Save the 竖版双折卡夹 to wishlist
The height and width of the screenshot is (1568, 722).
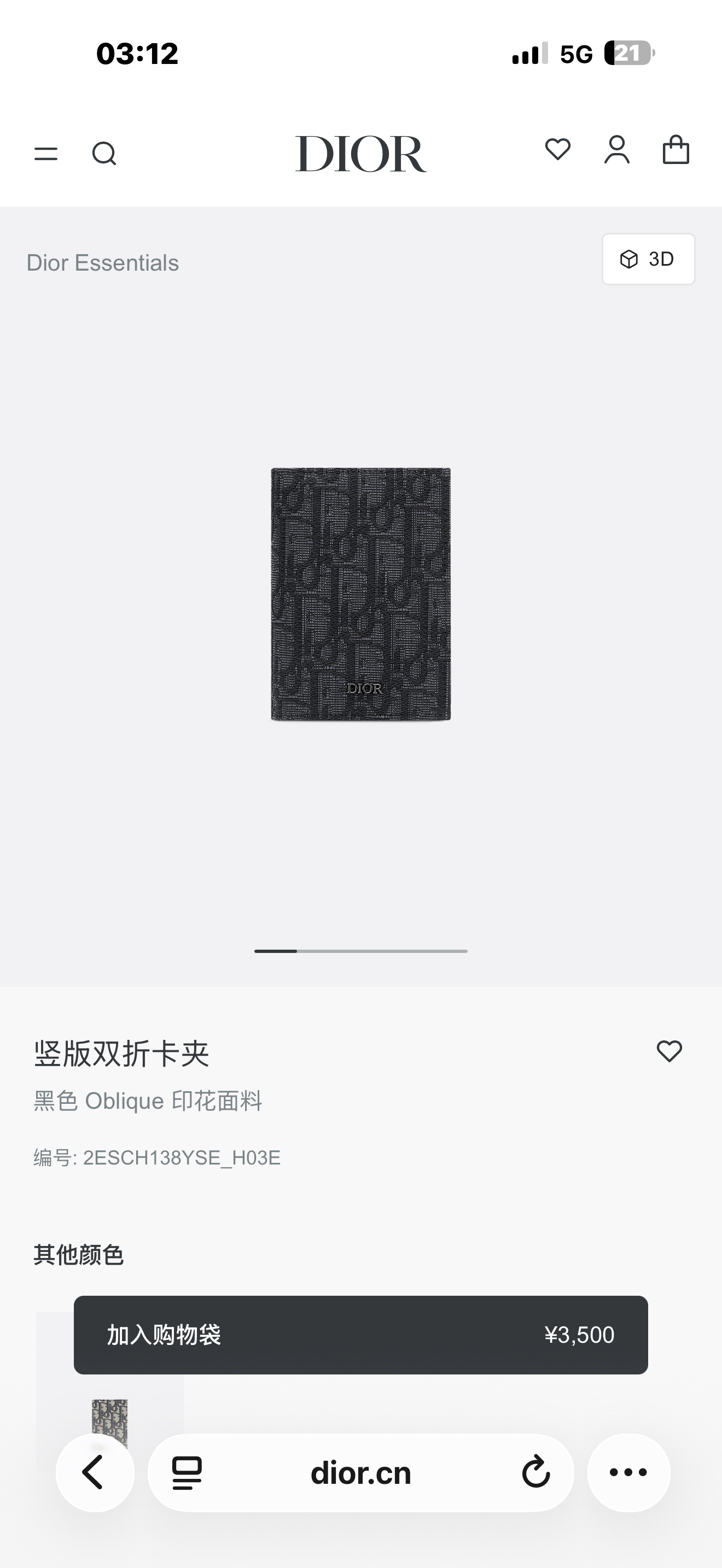point(669,1051)
